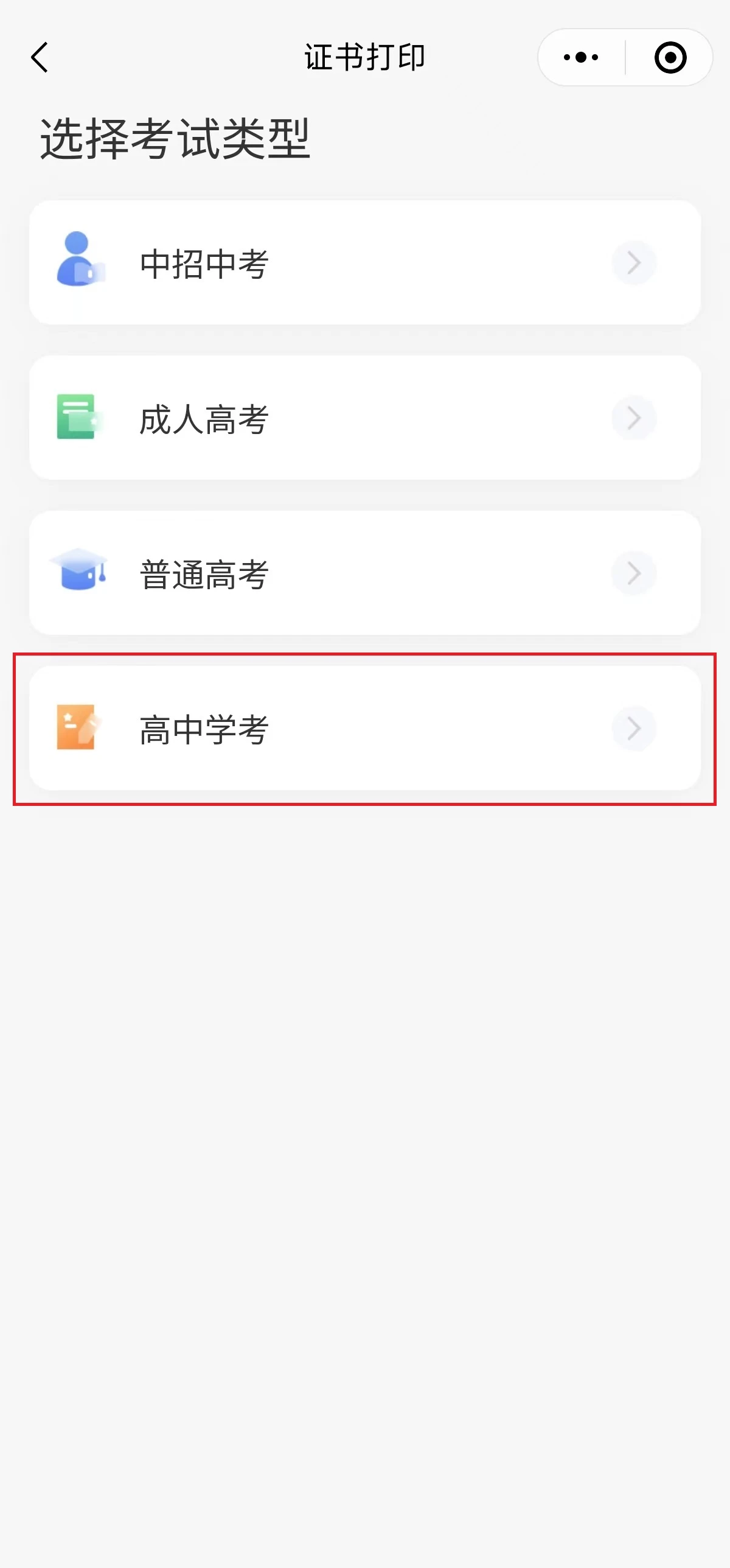Open the 中招中考 exam type

pyautogui.click(x=365, y=262)
